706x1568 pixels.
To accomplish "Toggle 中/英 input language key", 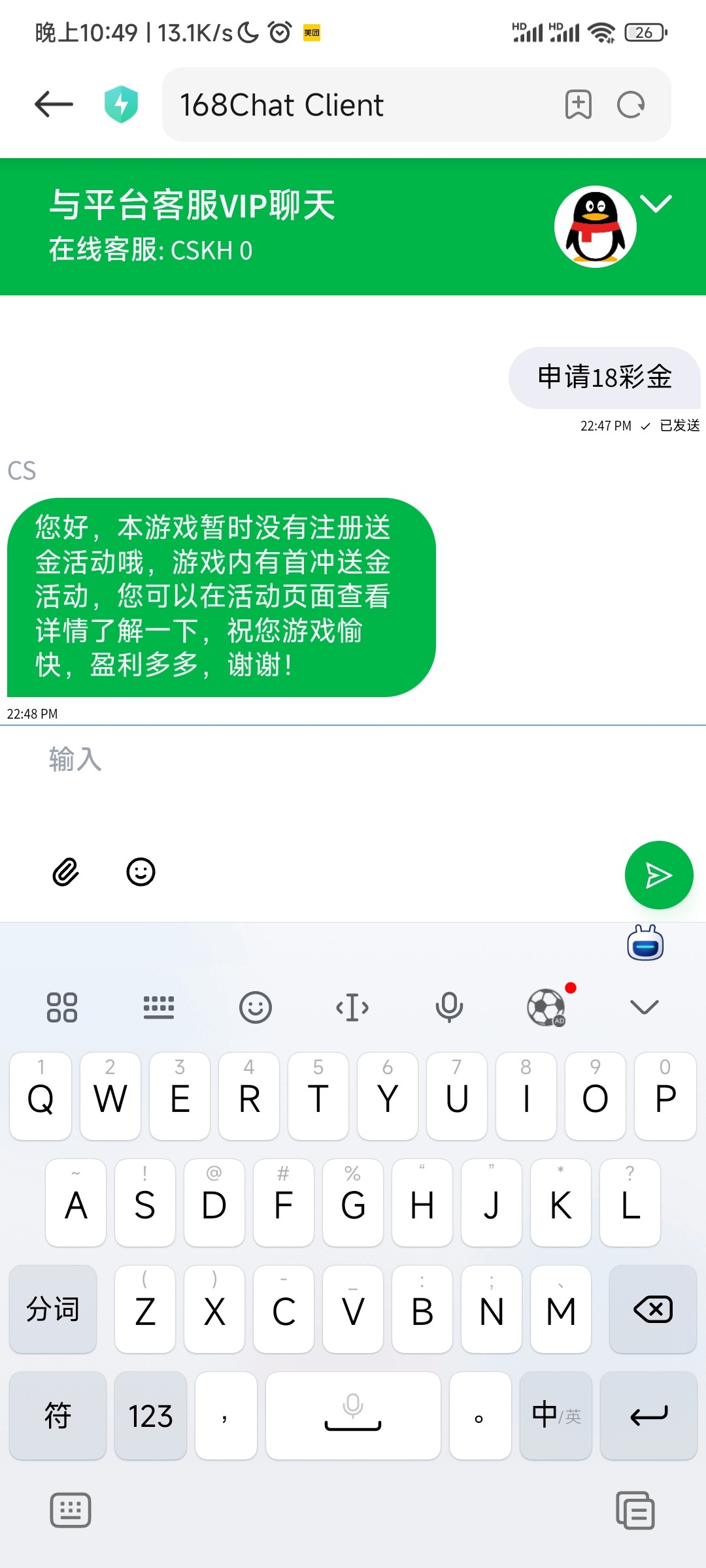I will pos(556,1416).
